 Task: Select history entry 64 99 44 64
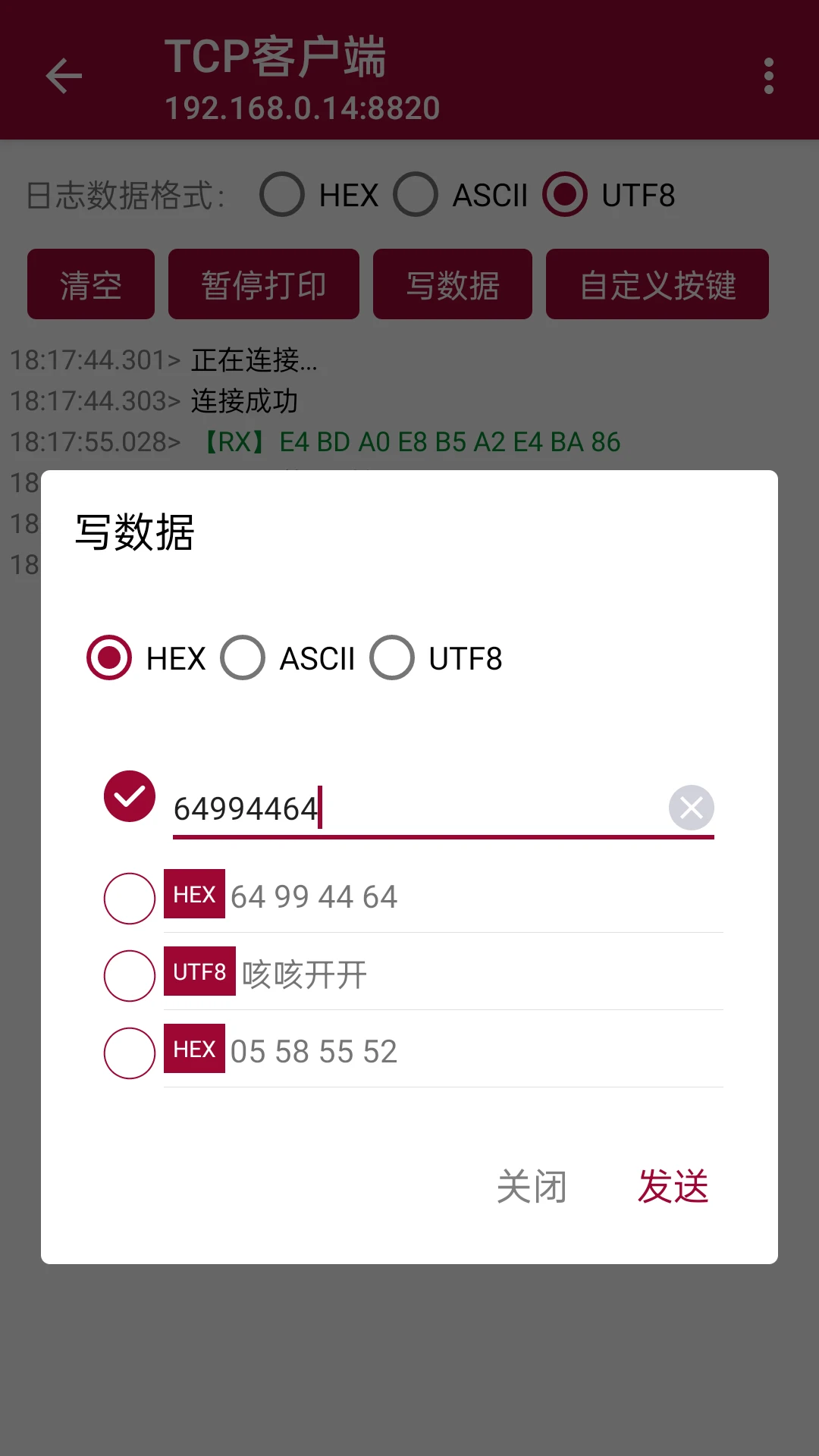pos(128,898)
